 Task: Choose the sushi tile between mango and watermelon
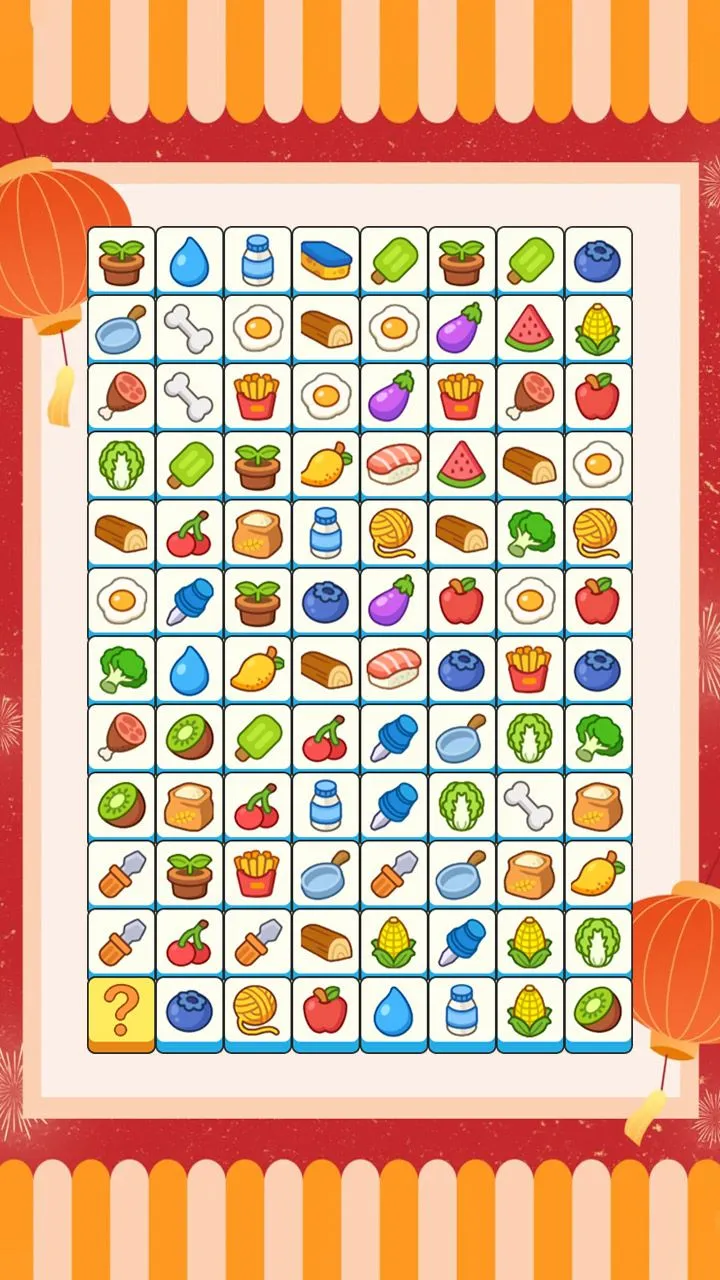tap(394, 464)
